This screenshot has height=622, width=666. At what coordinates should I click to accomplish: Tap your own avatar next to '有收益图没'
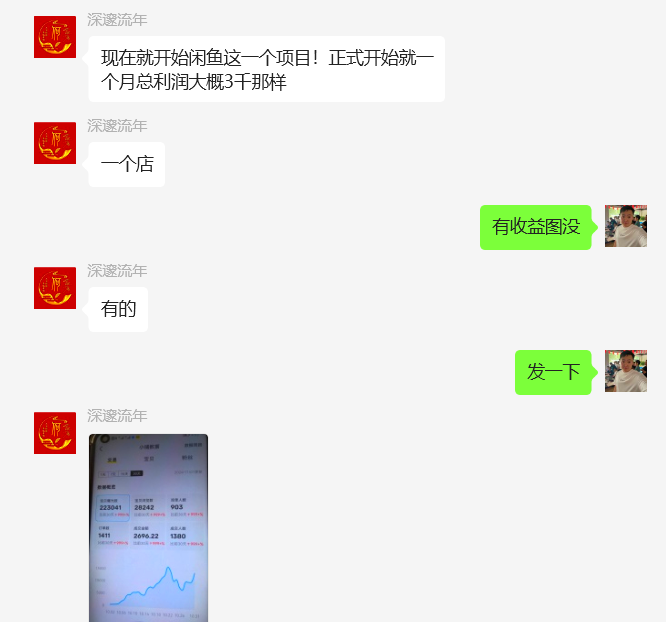point(625,226)
